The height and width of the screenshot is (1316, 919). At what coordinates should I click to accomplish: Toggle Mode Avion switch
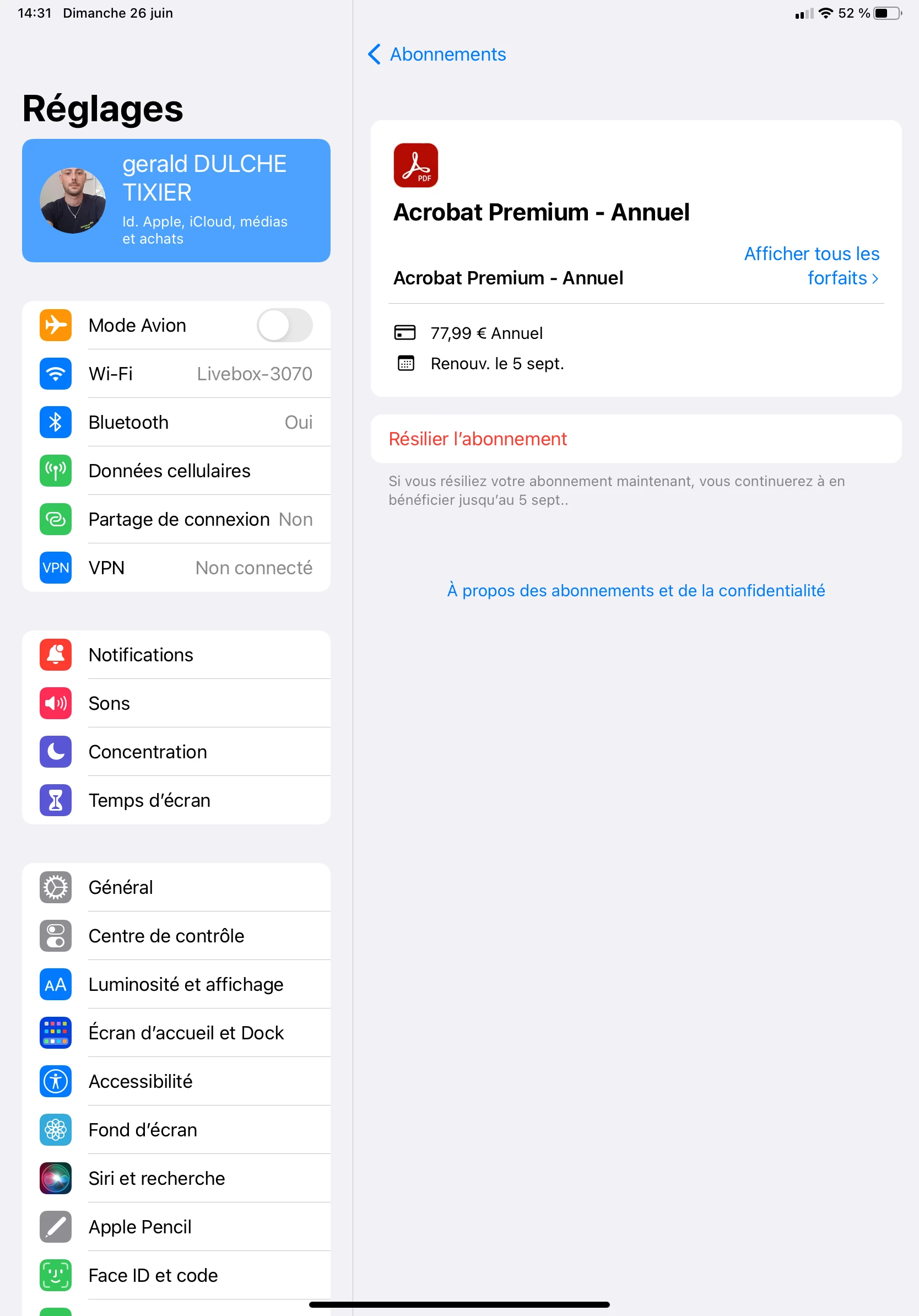[x=284, y=326]
